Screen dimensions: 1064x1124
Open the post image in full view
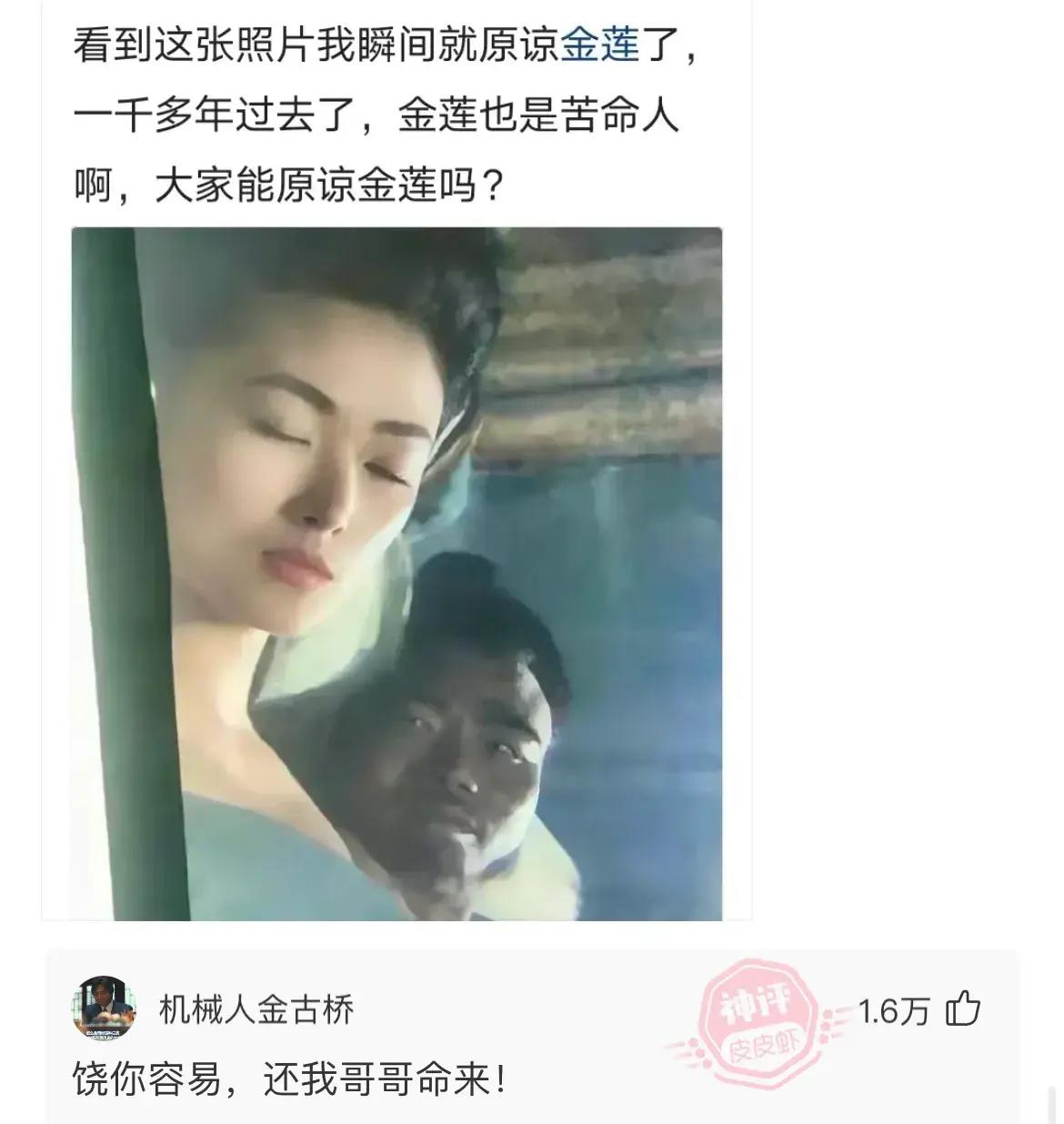coord(396,573)
